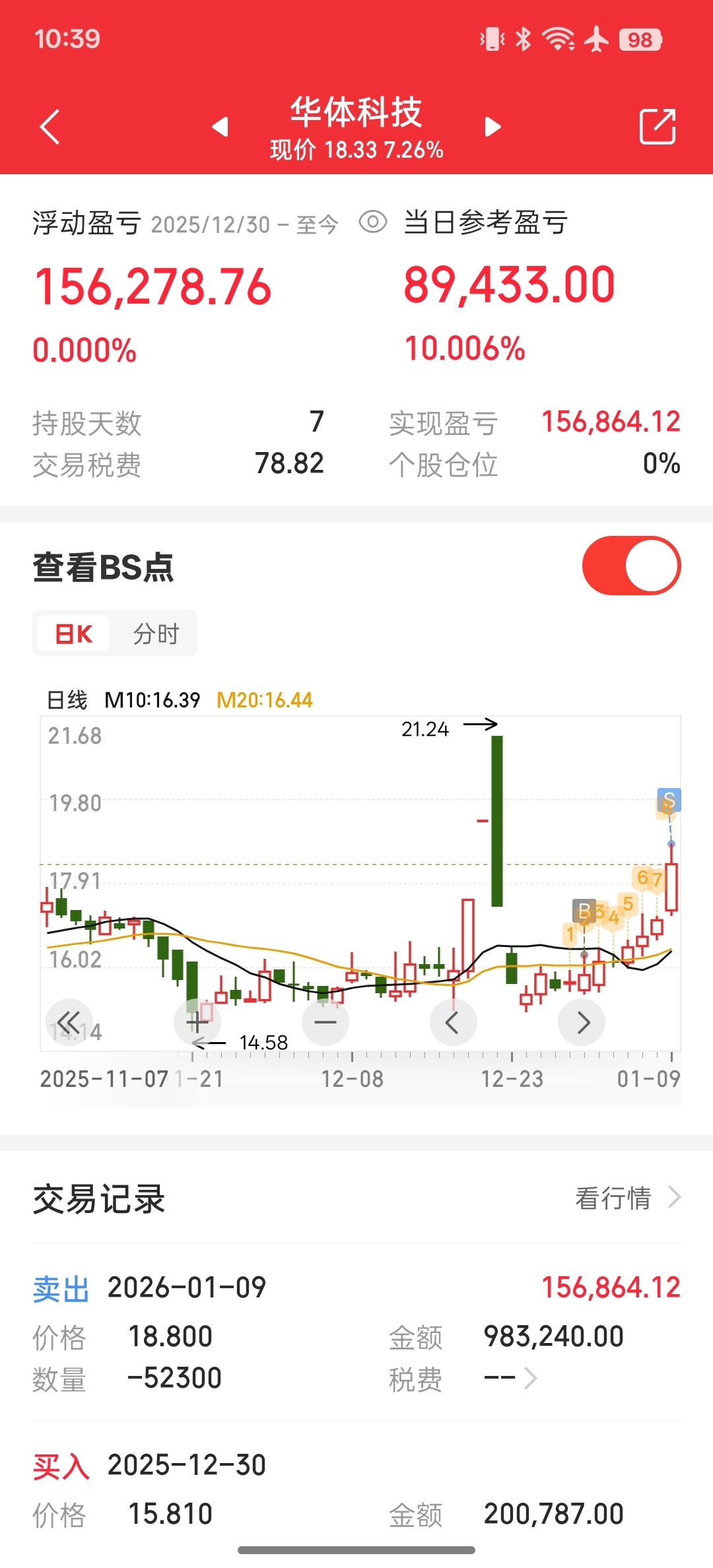Switch to the next stock
Image resolution: width=713 pixels, height=1568 pixels.
492,126
